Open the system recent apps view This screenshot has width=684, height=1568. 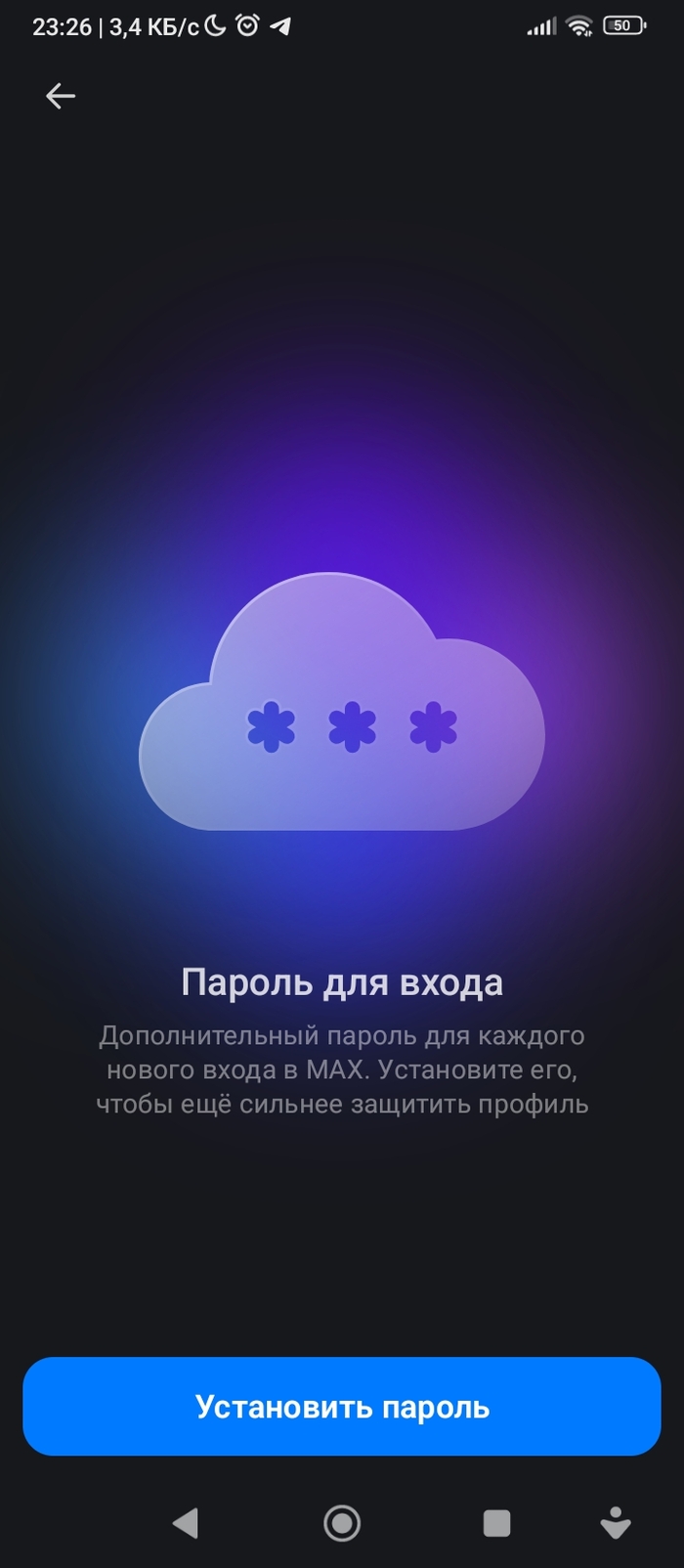496,1523
